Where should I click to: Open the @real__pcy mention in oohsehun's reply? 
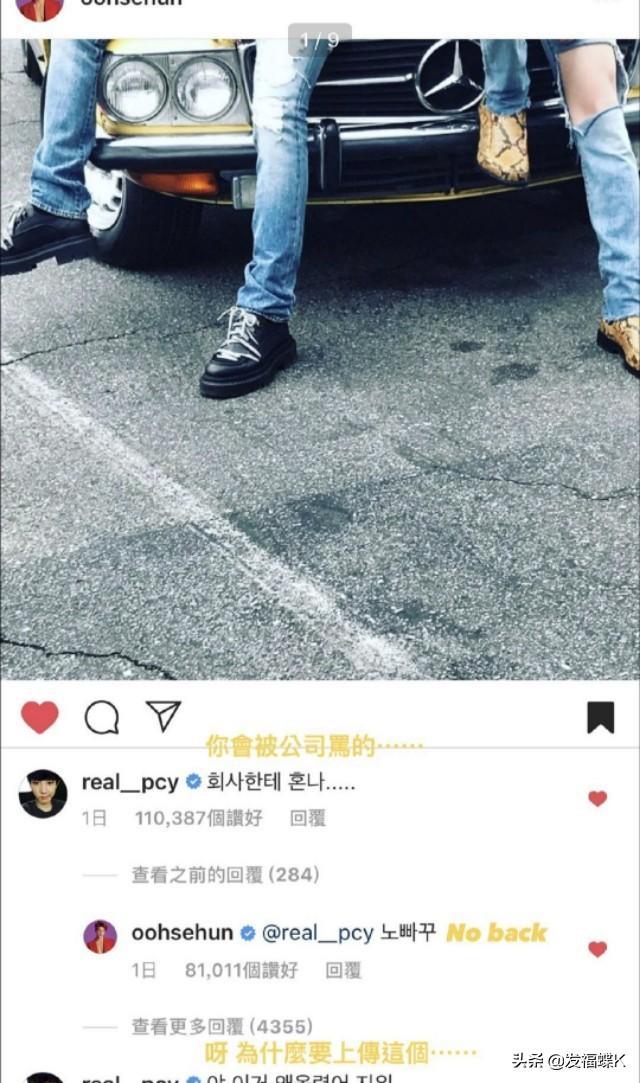(x=317, y=933)
